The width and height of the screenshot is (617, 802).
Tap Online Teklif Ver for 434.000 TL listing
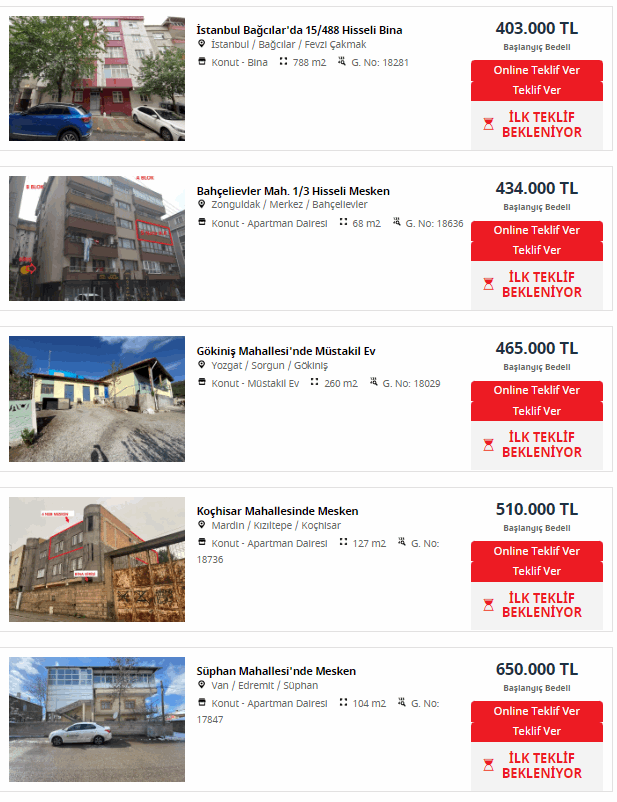coord(536,230)
